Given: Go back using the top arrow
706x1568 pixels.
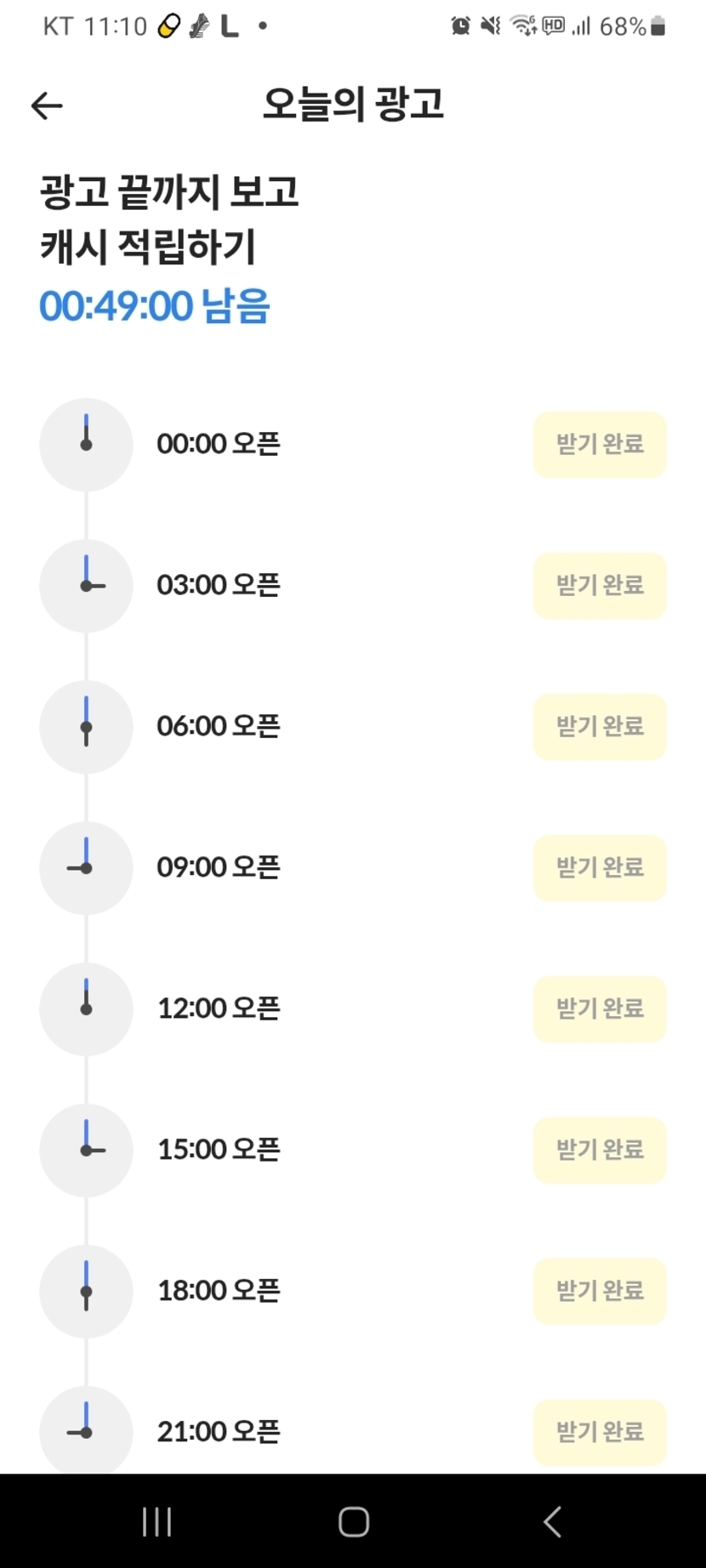Looking at the screenshot, I should 47,105.
